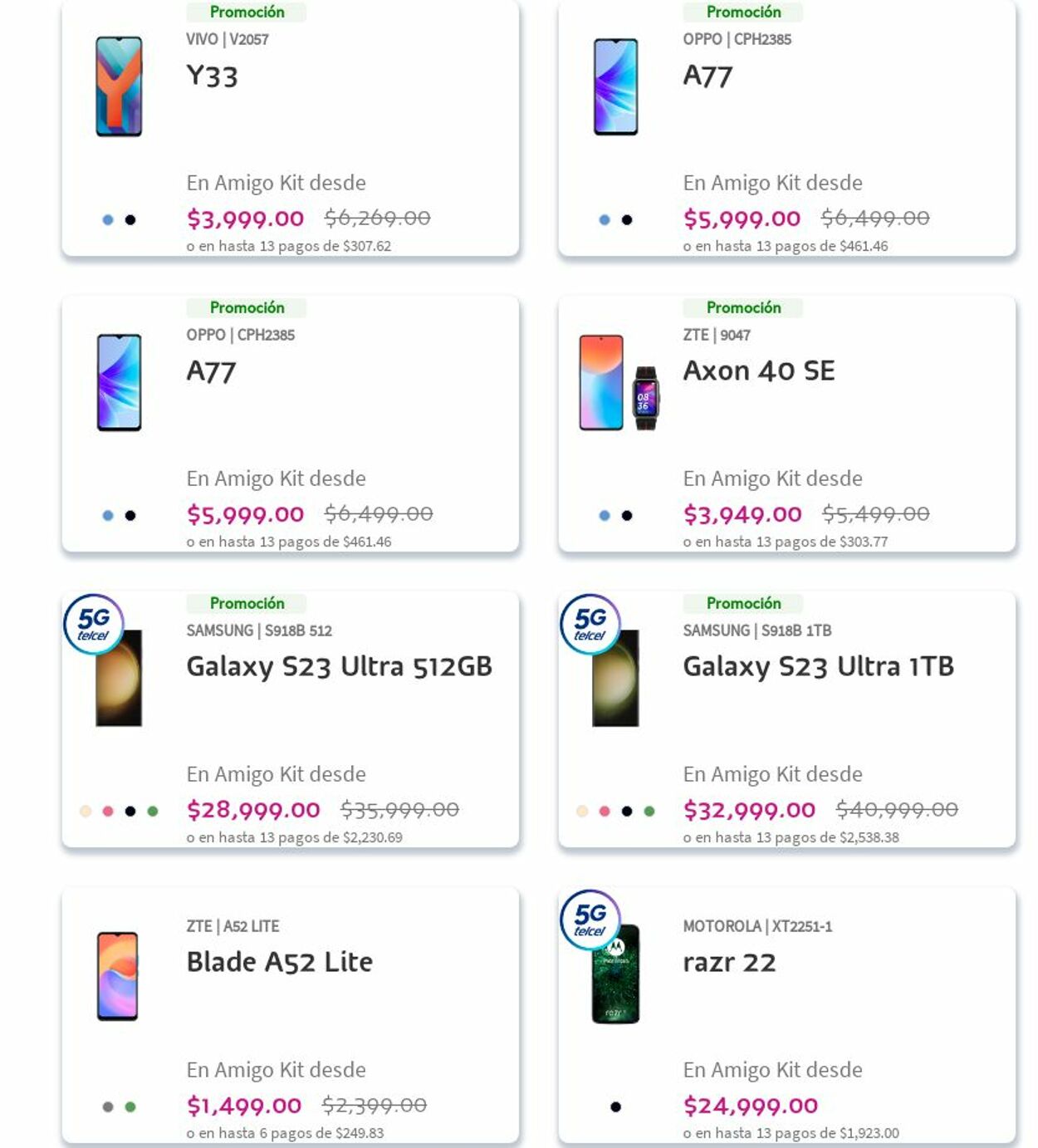This screenshot has height=1148, width=1038.
Task: Open the ZTE Axon 40 SE product image
Action: tap(619, 382)
